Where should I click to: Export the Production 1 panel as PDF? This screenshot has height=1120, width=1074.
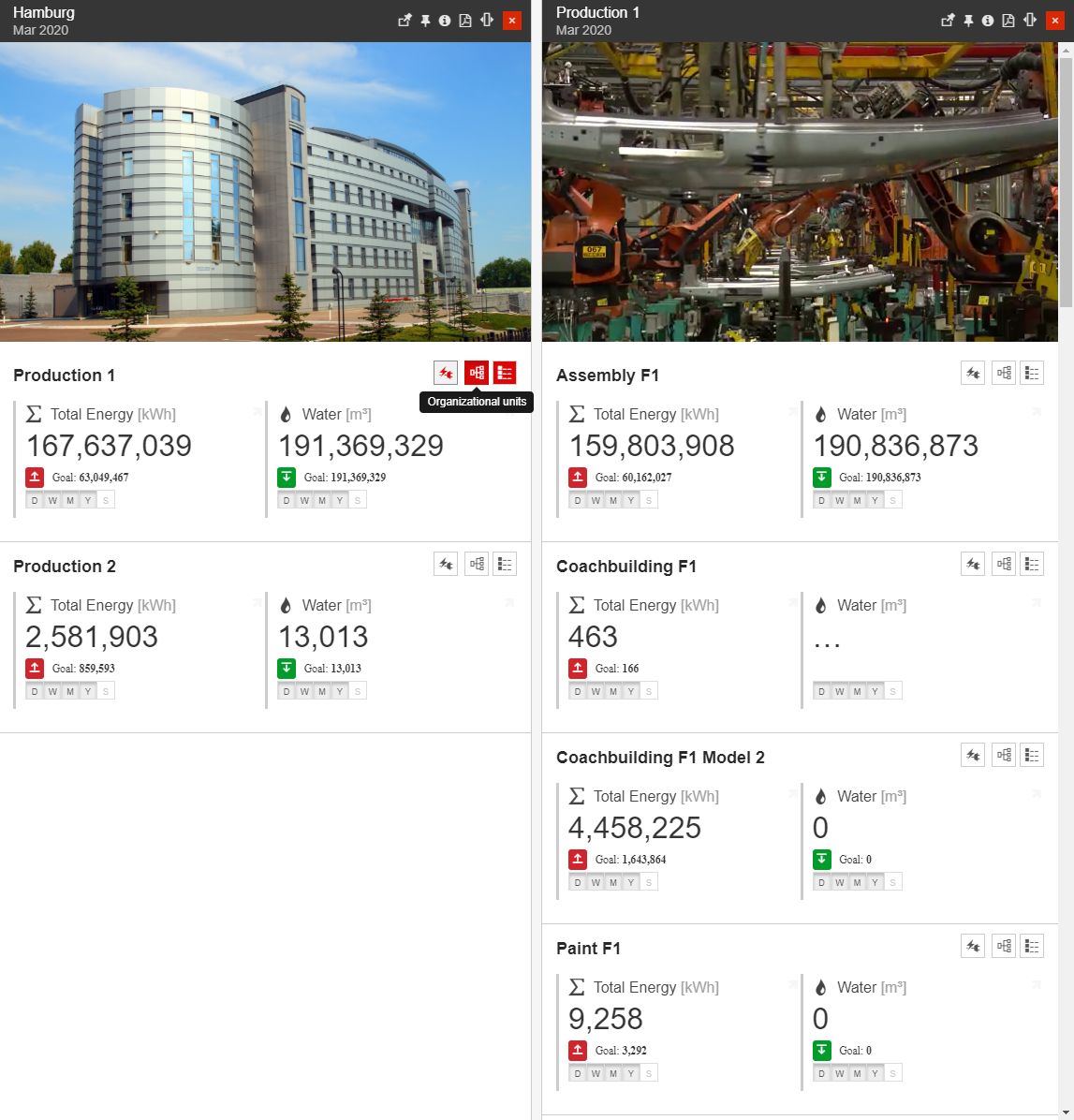[x=1008, y=21]
